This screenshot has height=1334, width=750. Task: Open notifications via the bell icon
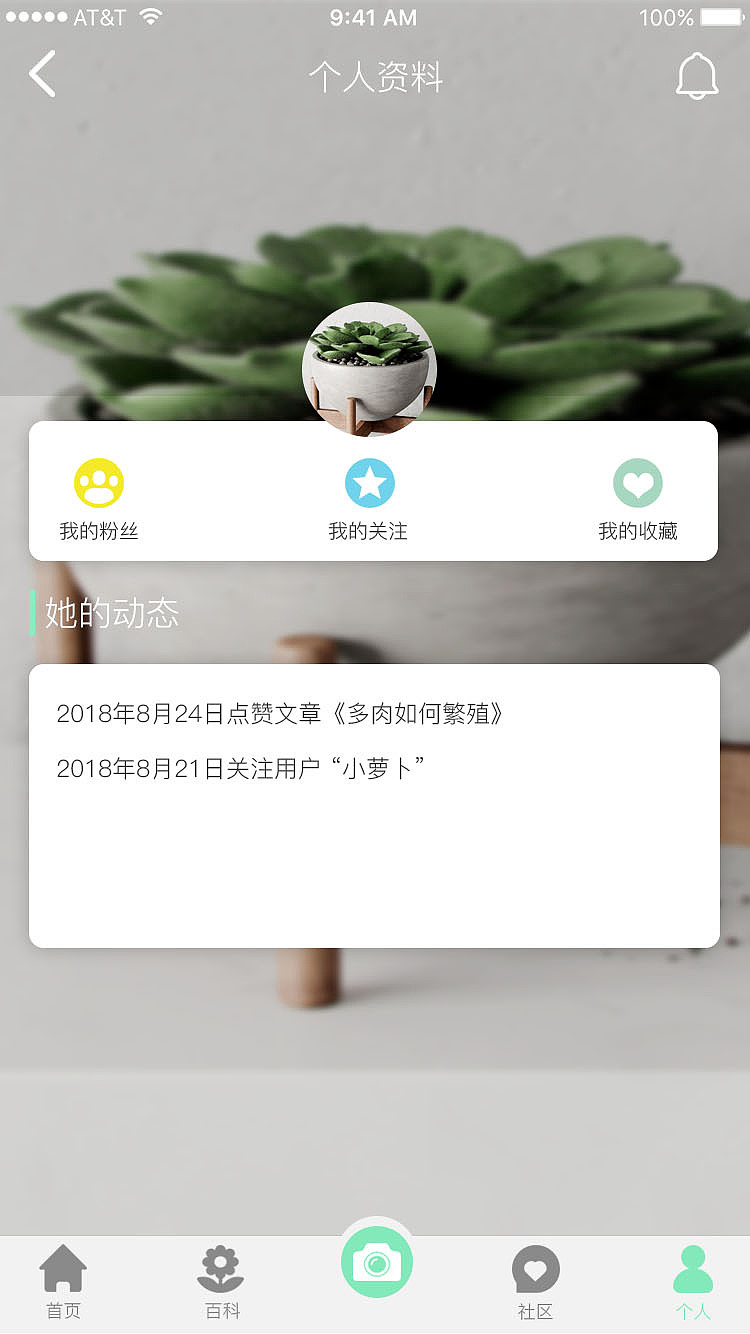coord(696,74)
